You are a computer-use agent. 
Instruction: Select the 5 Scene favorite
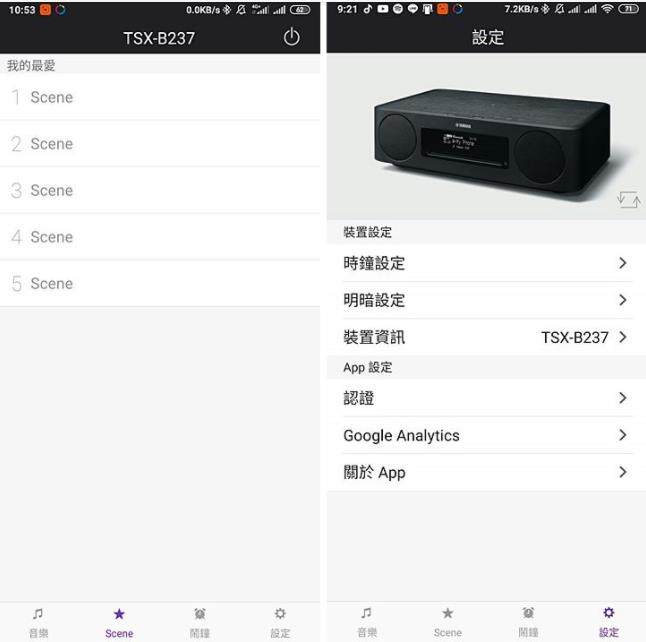click(x=160, y=284)
